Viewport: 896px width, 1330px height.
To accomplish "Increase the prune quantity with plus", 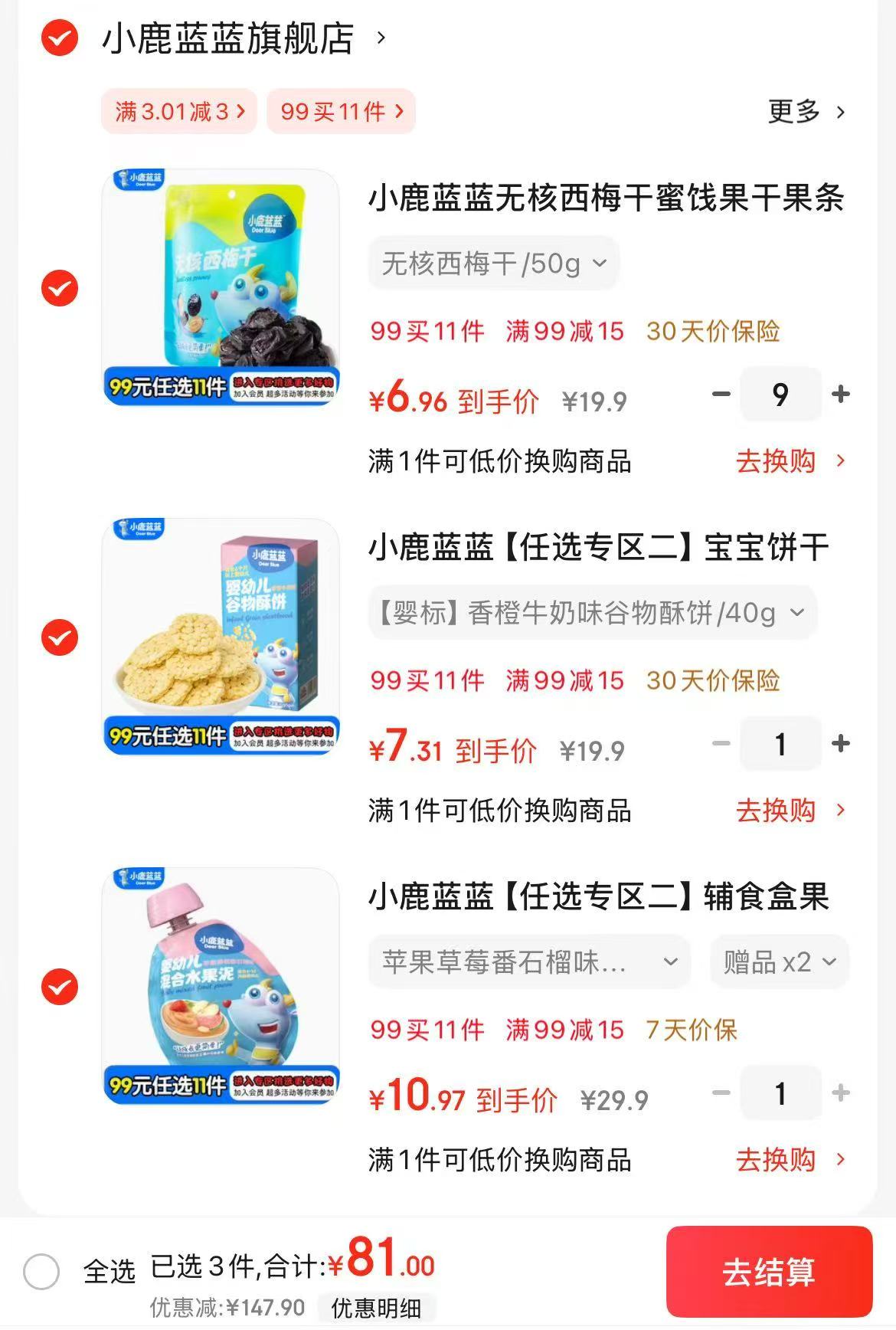I will tap(841, 393).
